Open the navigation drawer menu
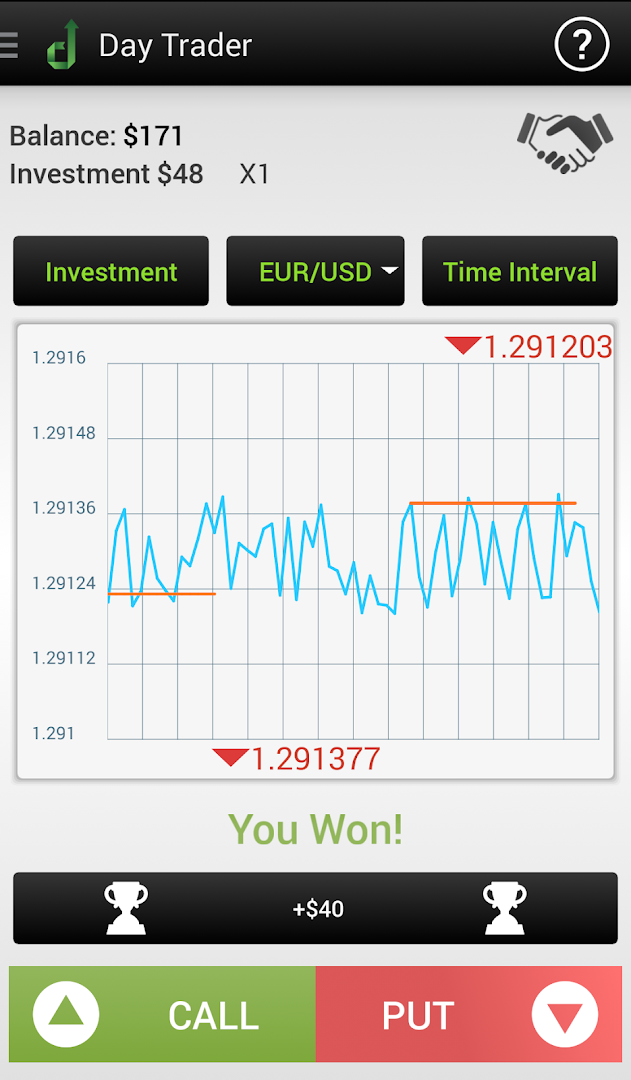This screenshot has width=631, height=1080. click(12, 45)
